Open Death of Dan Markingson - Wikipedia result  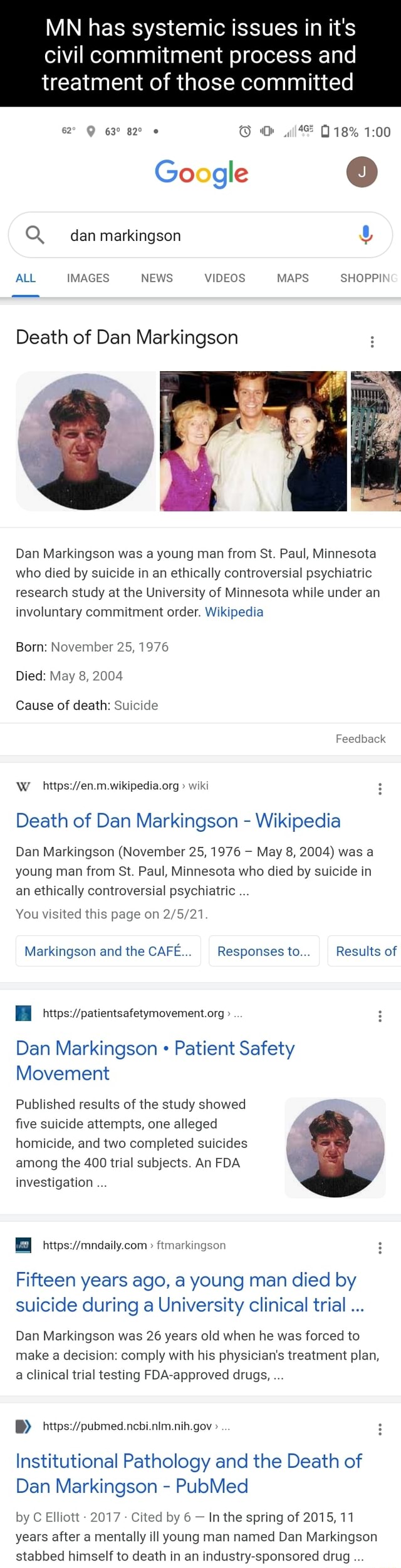(178, 820)
